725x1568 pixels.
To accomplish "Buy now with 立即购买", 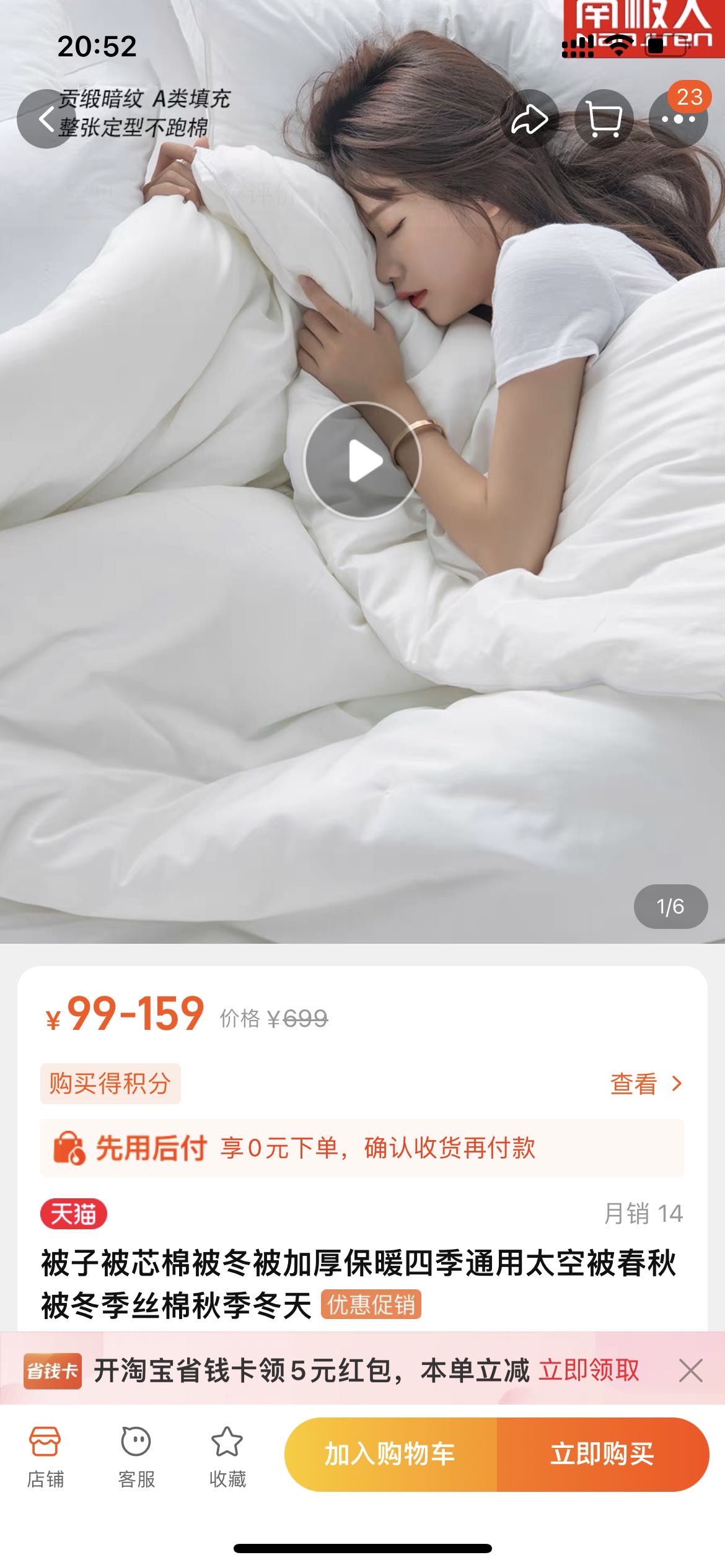I will [x=602, y=1454].
